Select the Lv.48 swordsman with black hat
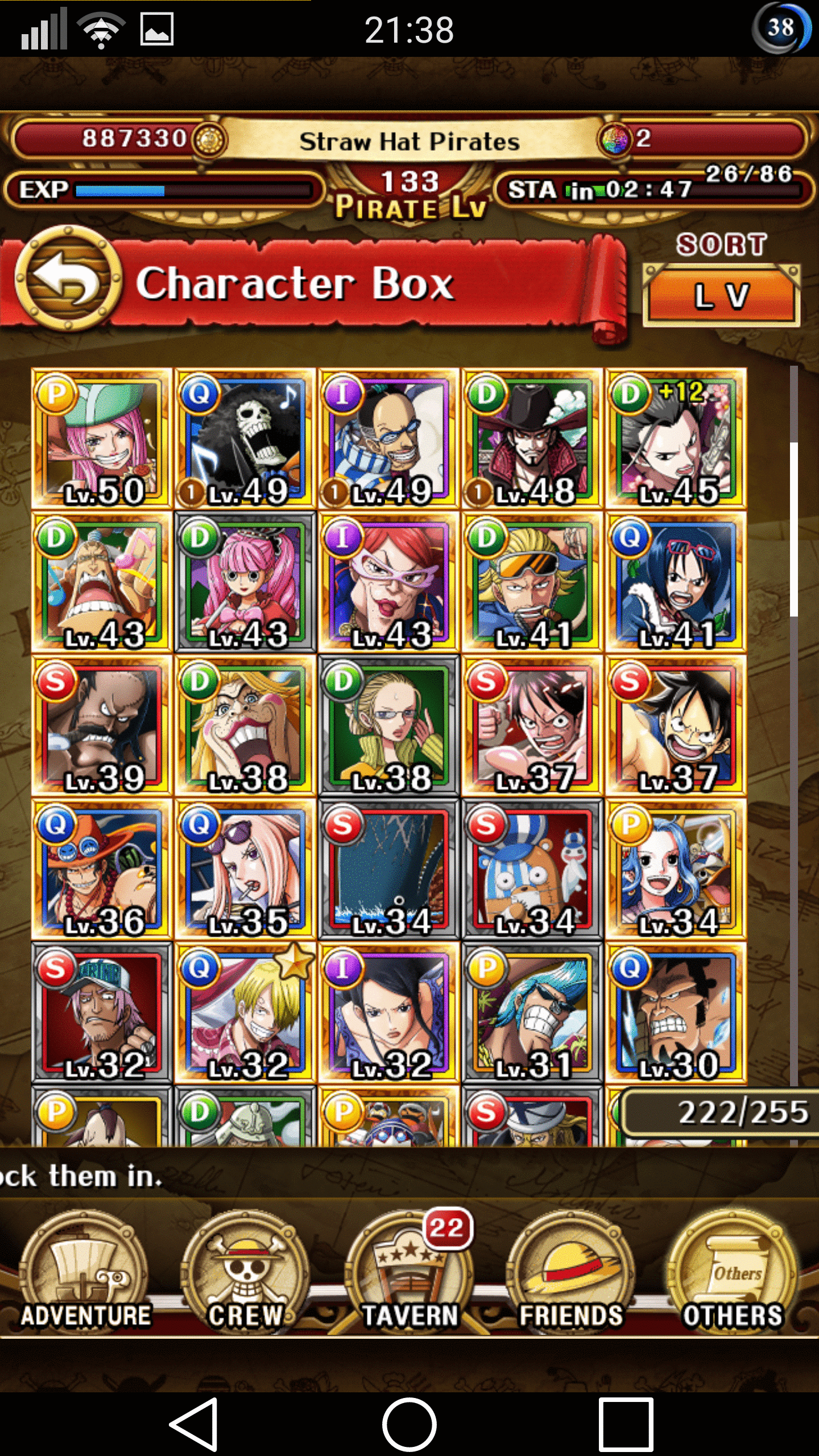This screenshot has height=1456, width=819. 532,439
